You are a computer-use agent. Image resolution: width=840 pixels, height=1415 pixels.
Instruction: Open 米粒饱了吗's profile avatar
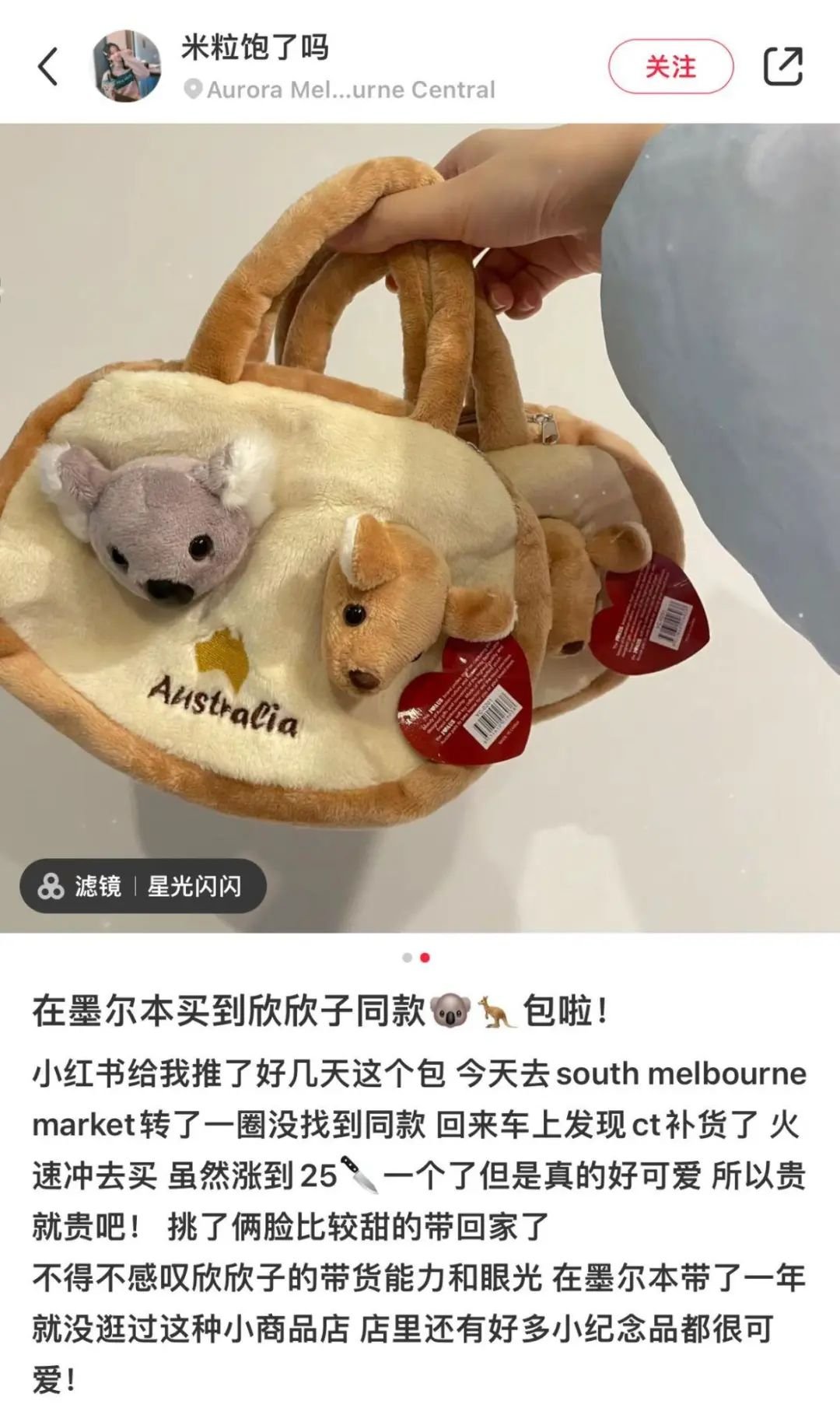coord(127,66)
